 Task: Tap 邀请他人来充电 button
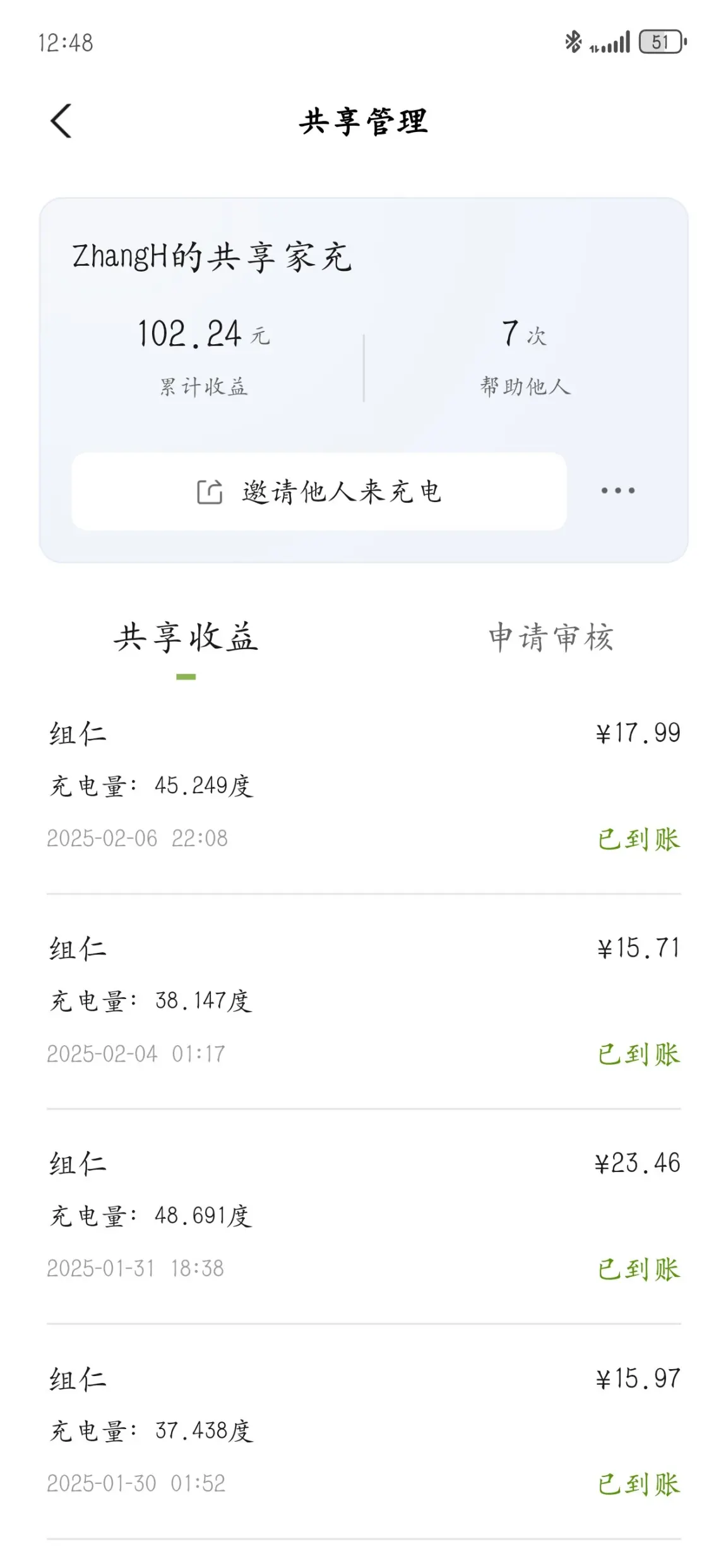pos(319,491)
